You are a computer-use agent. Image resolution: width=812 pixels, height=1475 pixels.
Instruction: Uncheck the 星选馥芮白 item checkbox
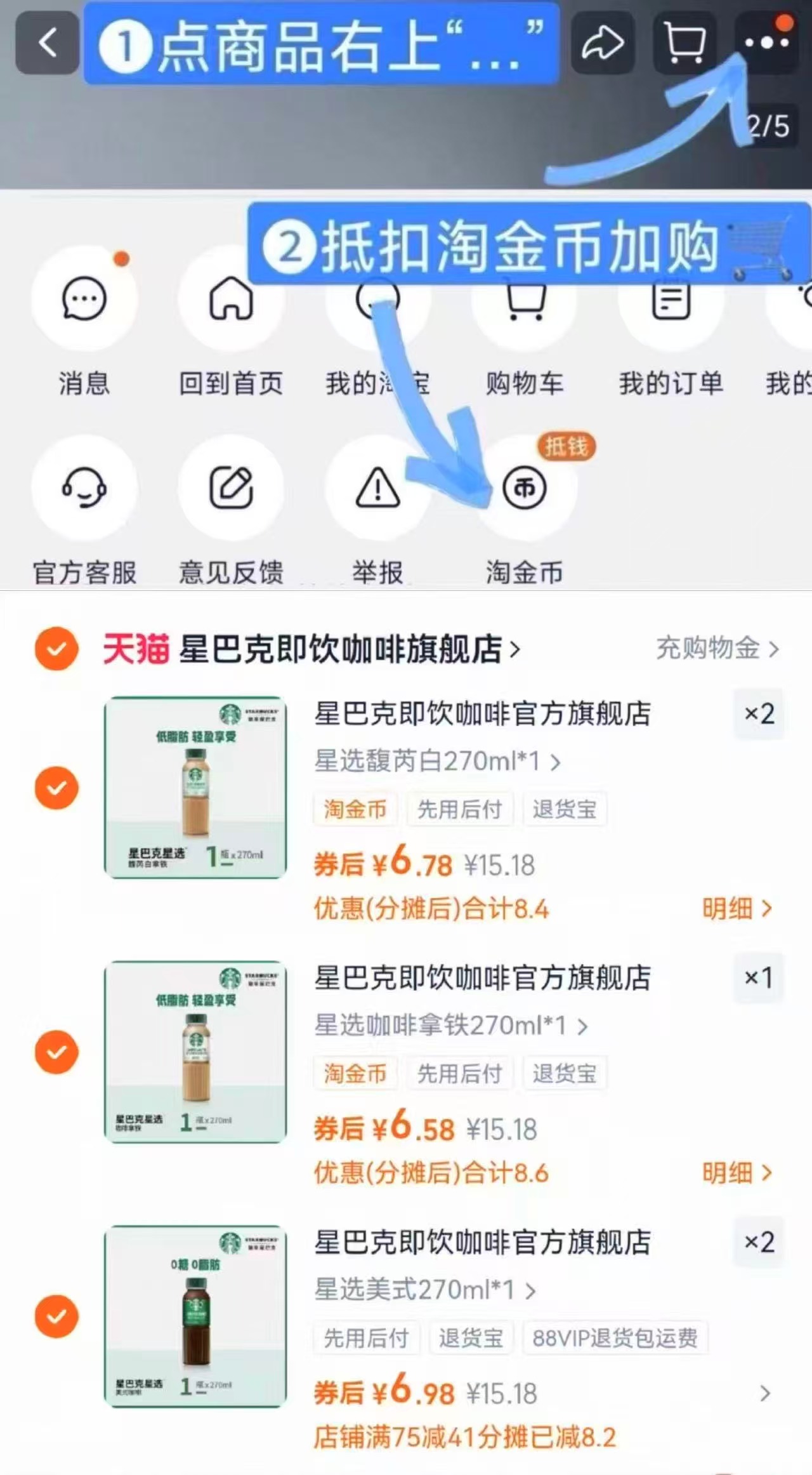tap(56, 787)
